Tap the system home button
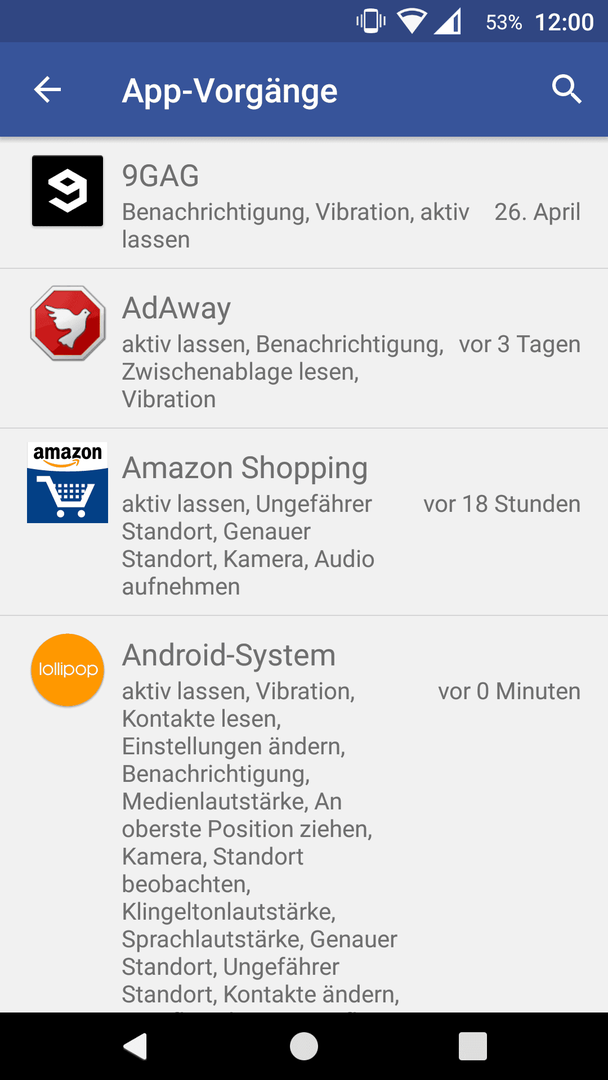Image resolution: width=608 pixels, height=1080 pixels. click(304, 1046)
